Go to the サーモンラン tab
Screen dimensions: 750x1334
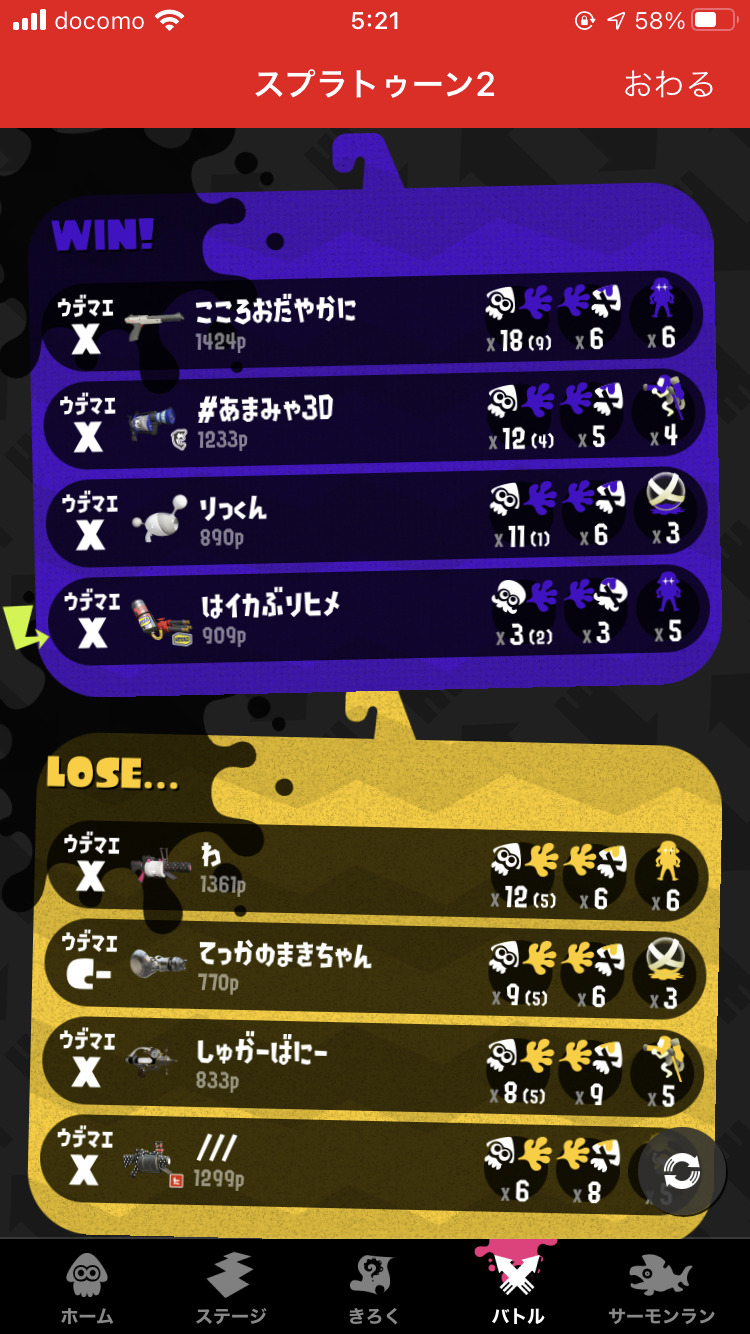coord(661,1289)
